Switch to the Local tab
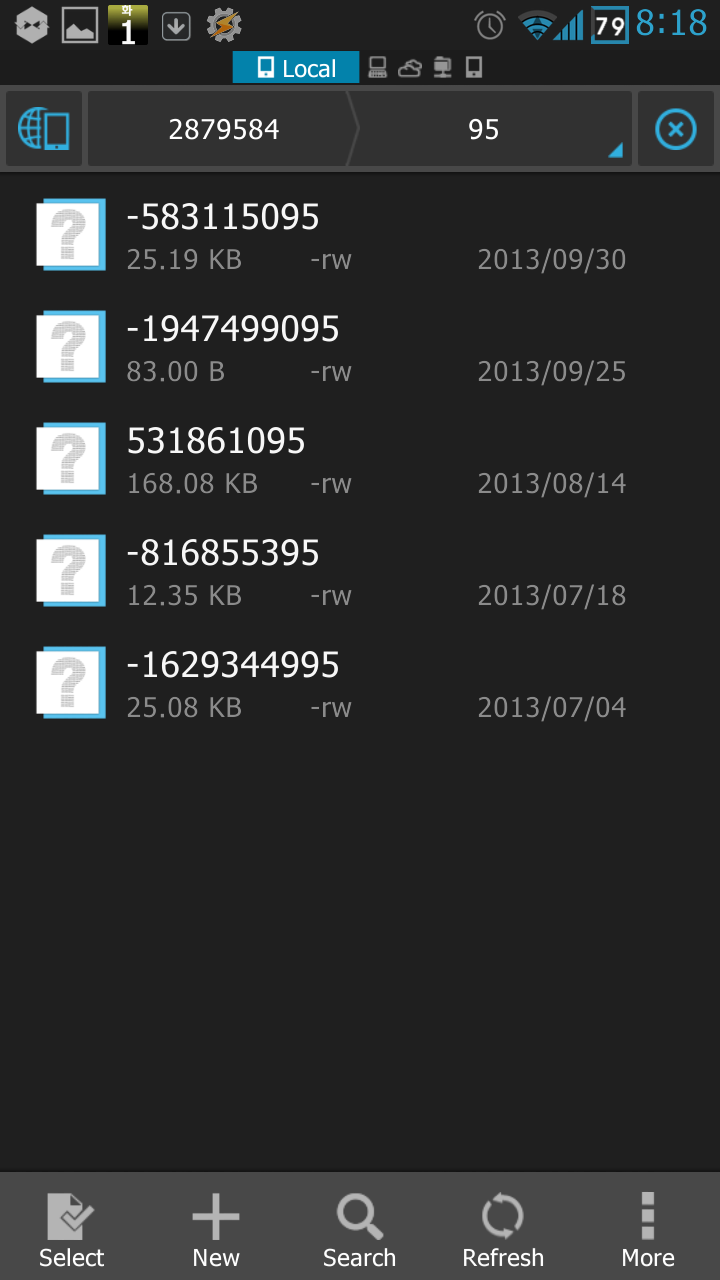The width and height of the screenshot is (720, 1280). [296, 68]
